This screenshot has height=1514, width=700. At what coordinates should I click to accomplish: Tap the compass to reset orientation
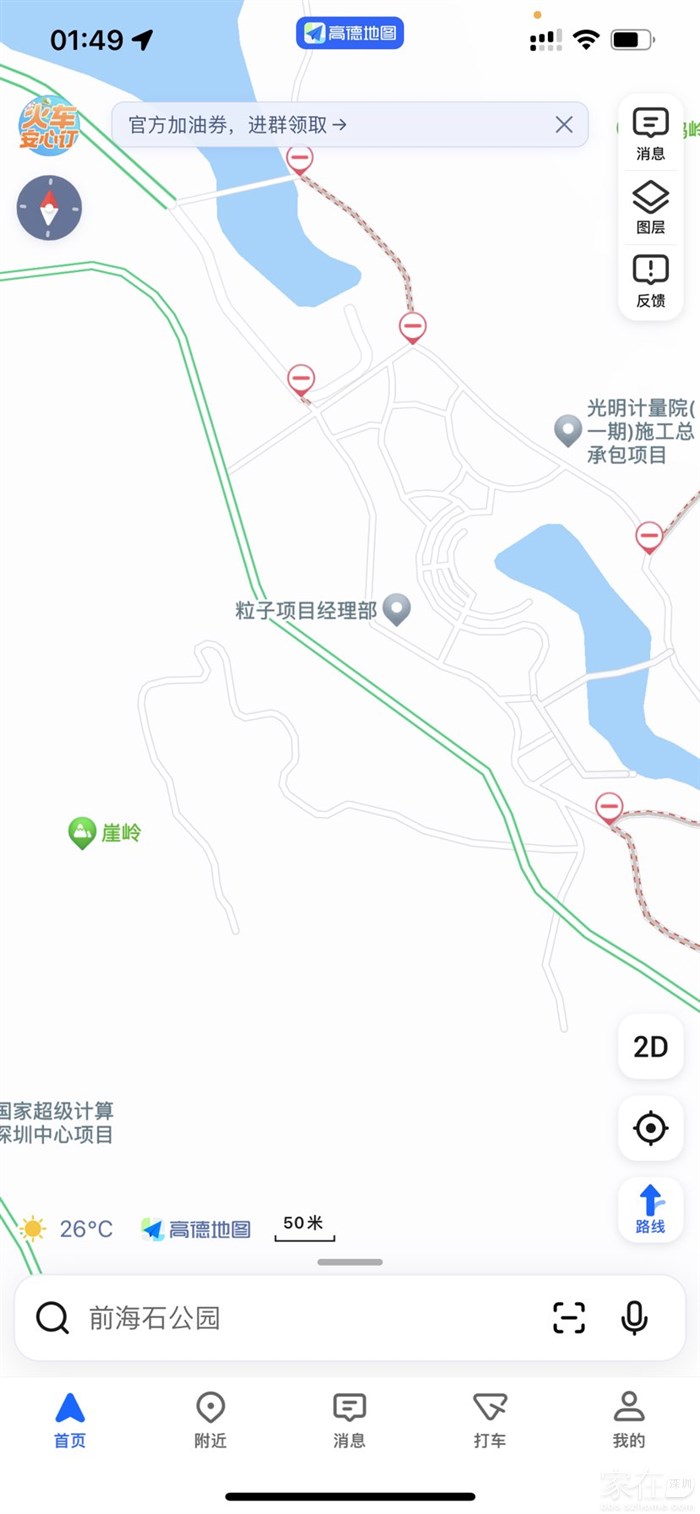point(49,208)
